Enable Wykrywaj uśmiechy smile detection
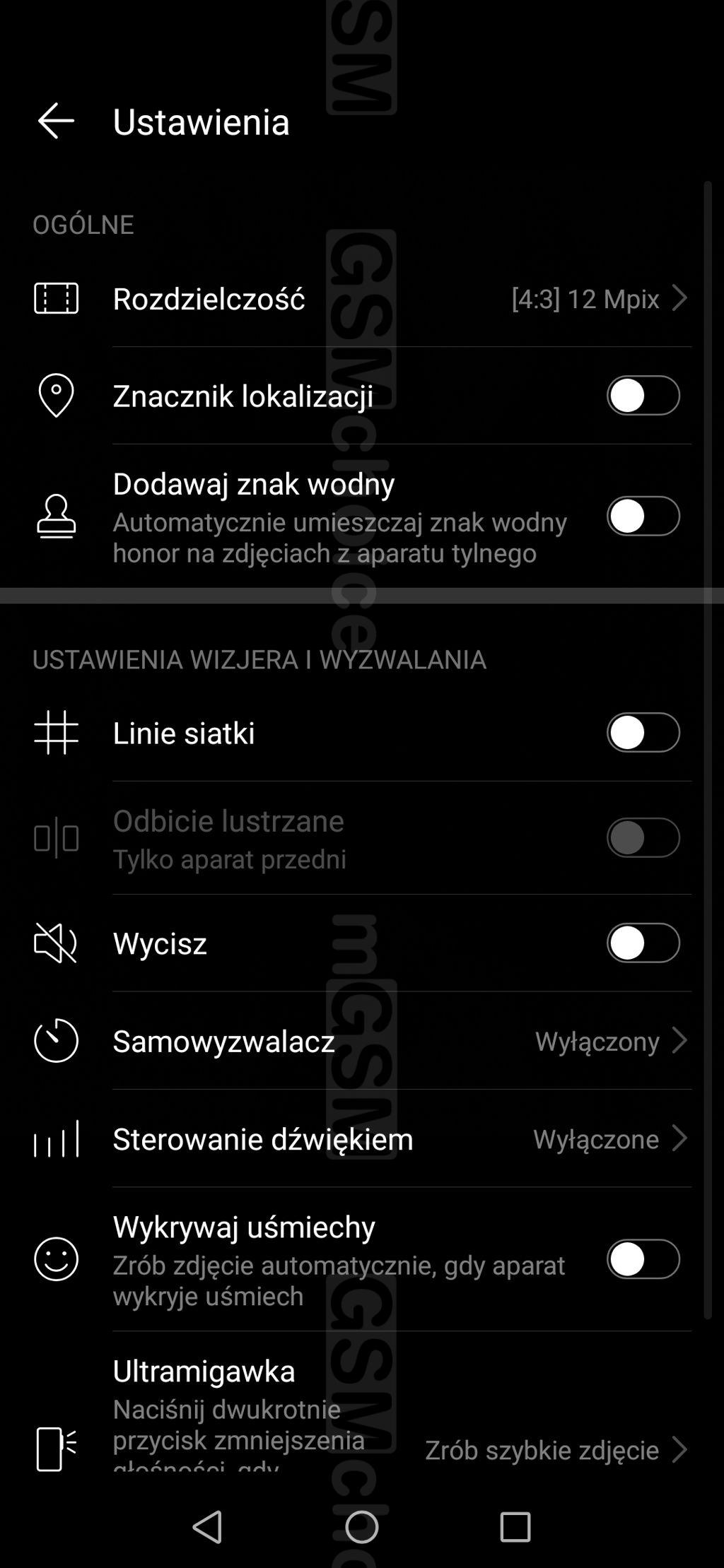Image resolution: width=724 pixels, height=1568 pixels. (x=643, y=1259)
